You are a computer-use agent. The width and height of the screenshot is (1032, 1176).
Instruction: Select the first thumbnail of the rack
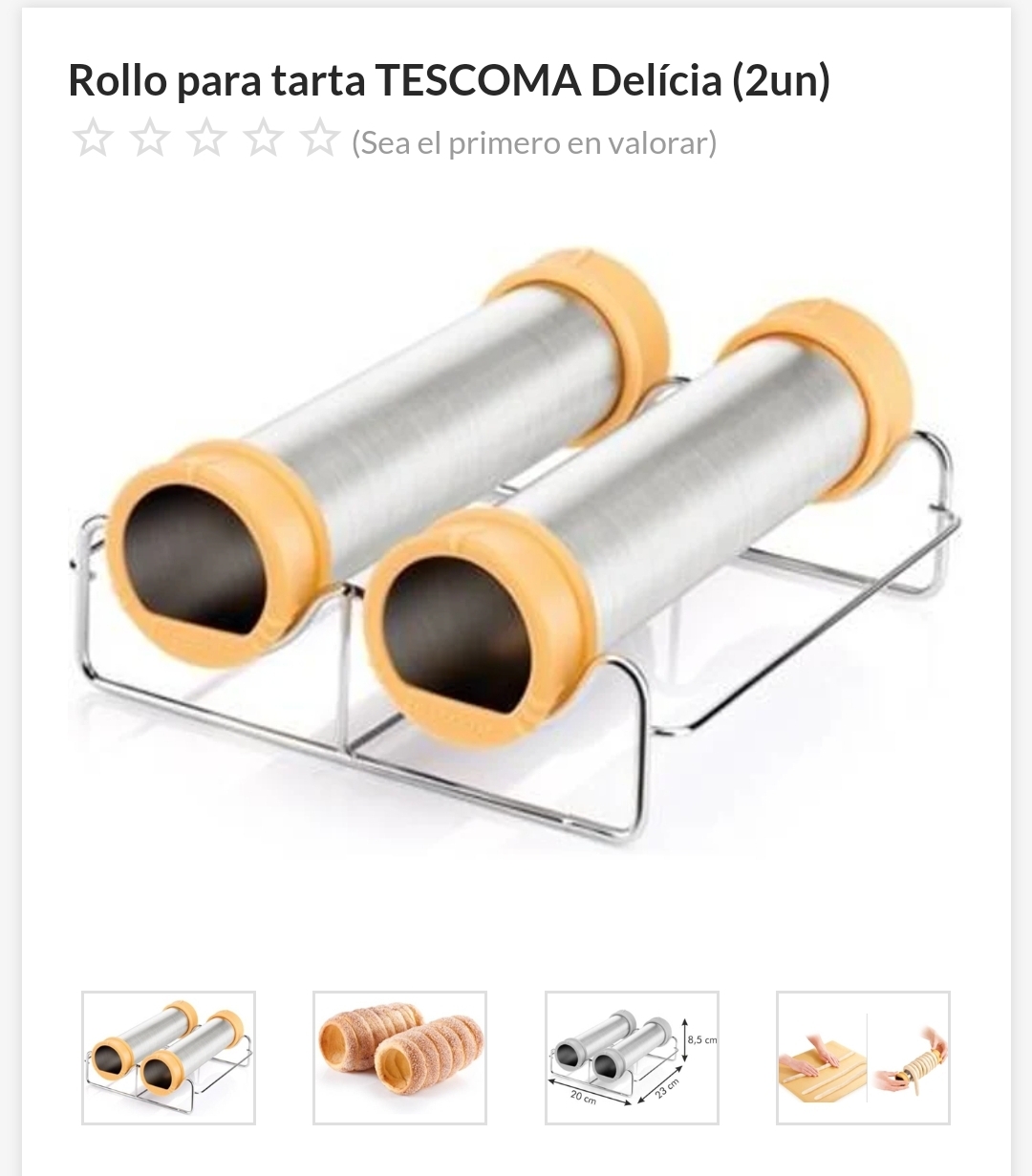pyautogui.click(x=168, y=1058)
